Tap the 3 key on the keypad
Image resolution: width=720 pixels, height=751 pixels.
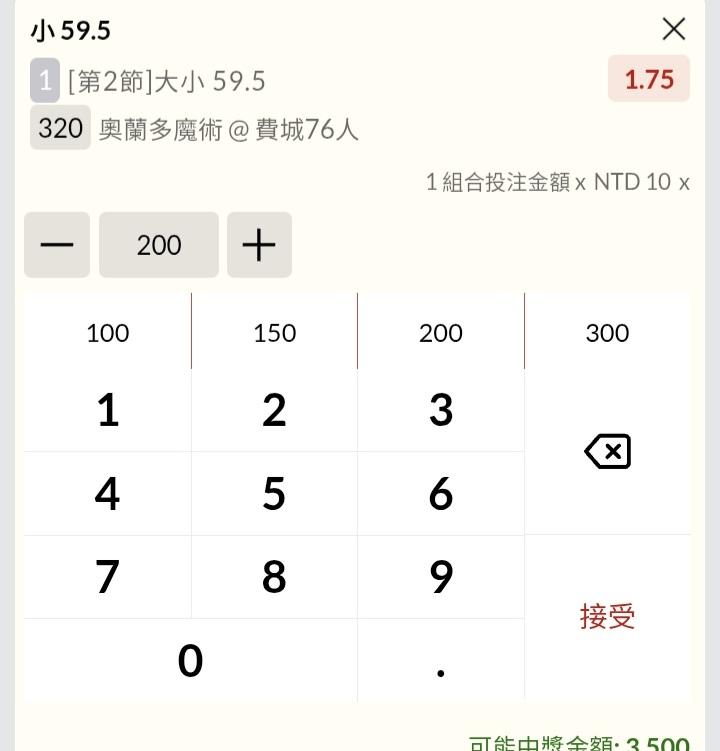point(441,411)
